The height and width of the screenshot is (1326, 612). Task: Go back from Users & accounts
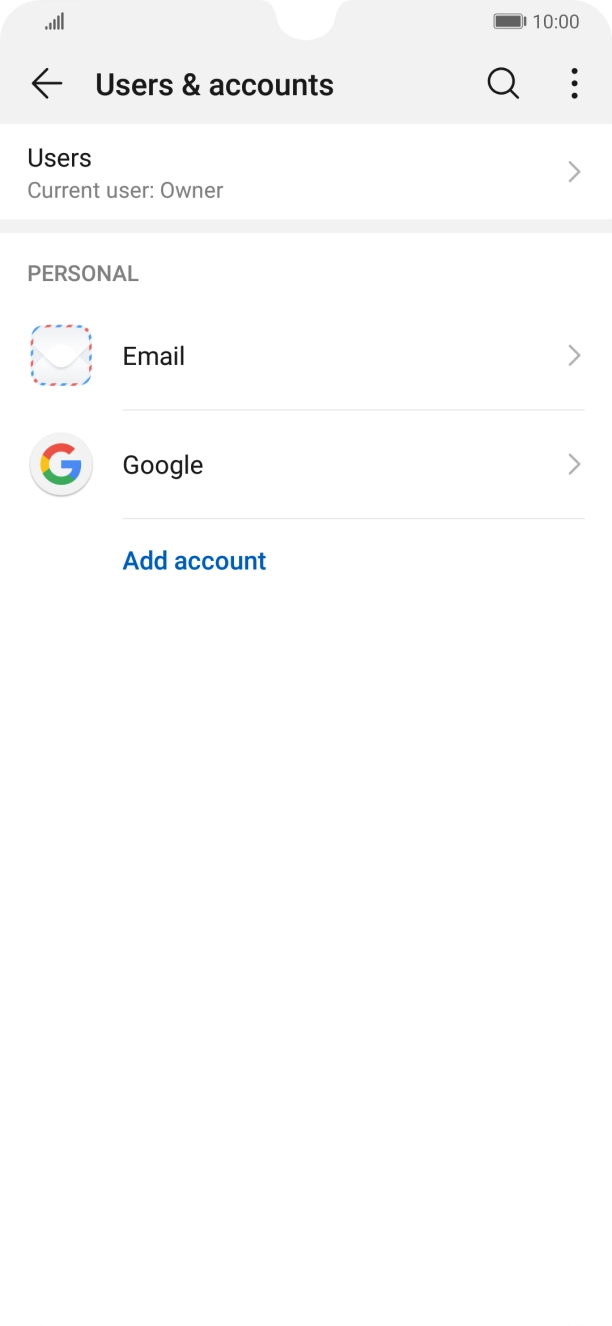point(47,85)
